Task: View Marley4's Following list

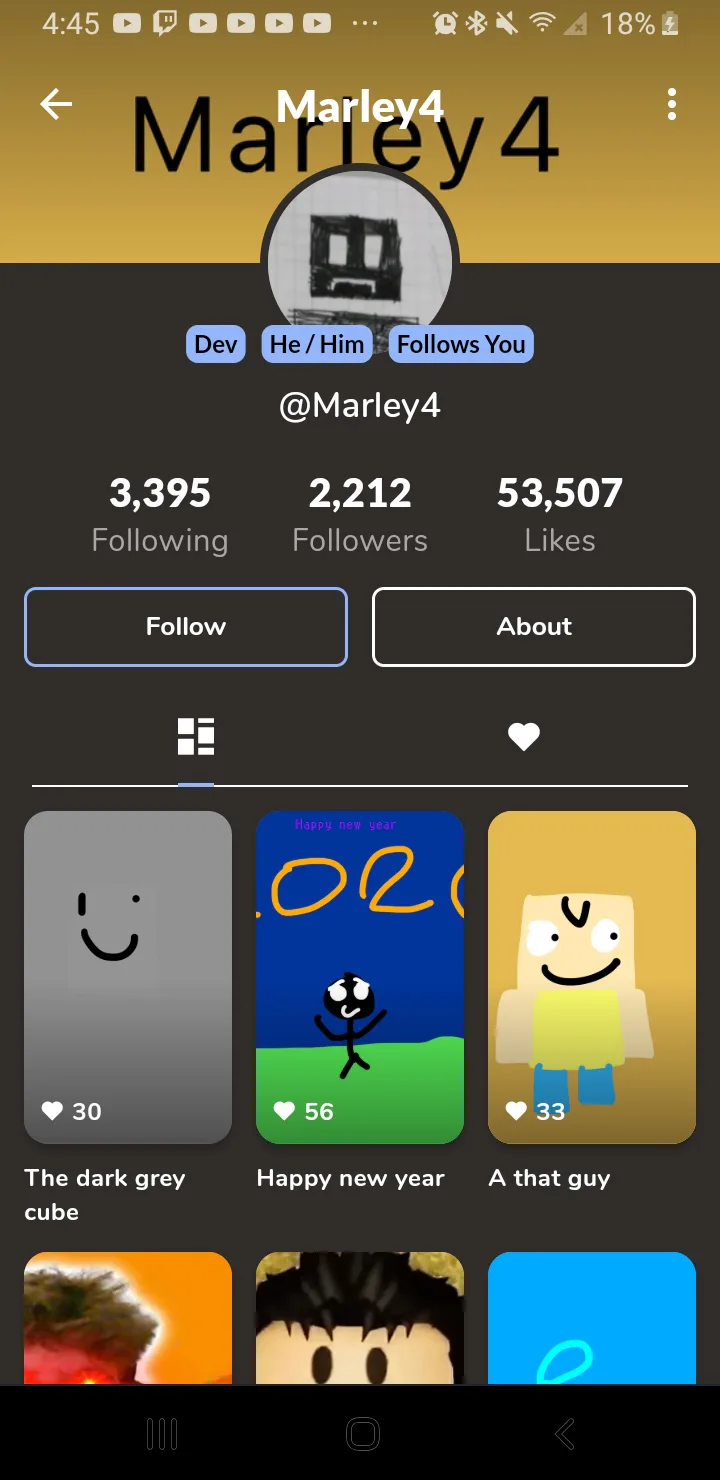Action: coord(160,514)
